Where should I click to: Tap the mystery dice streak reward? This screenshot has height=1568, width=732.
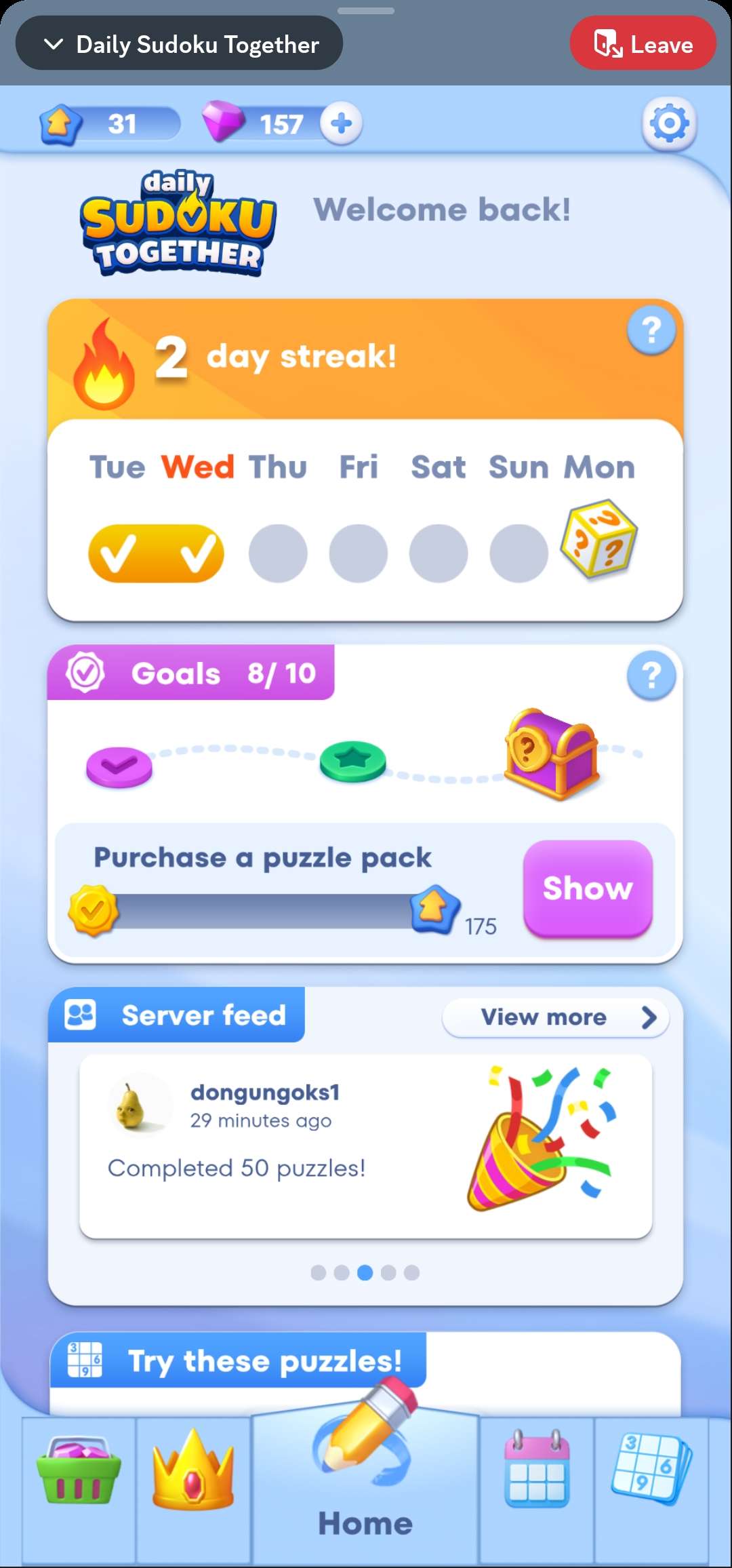click(x=598, y=539)
